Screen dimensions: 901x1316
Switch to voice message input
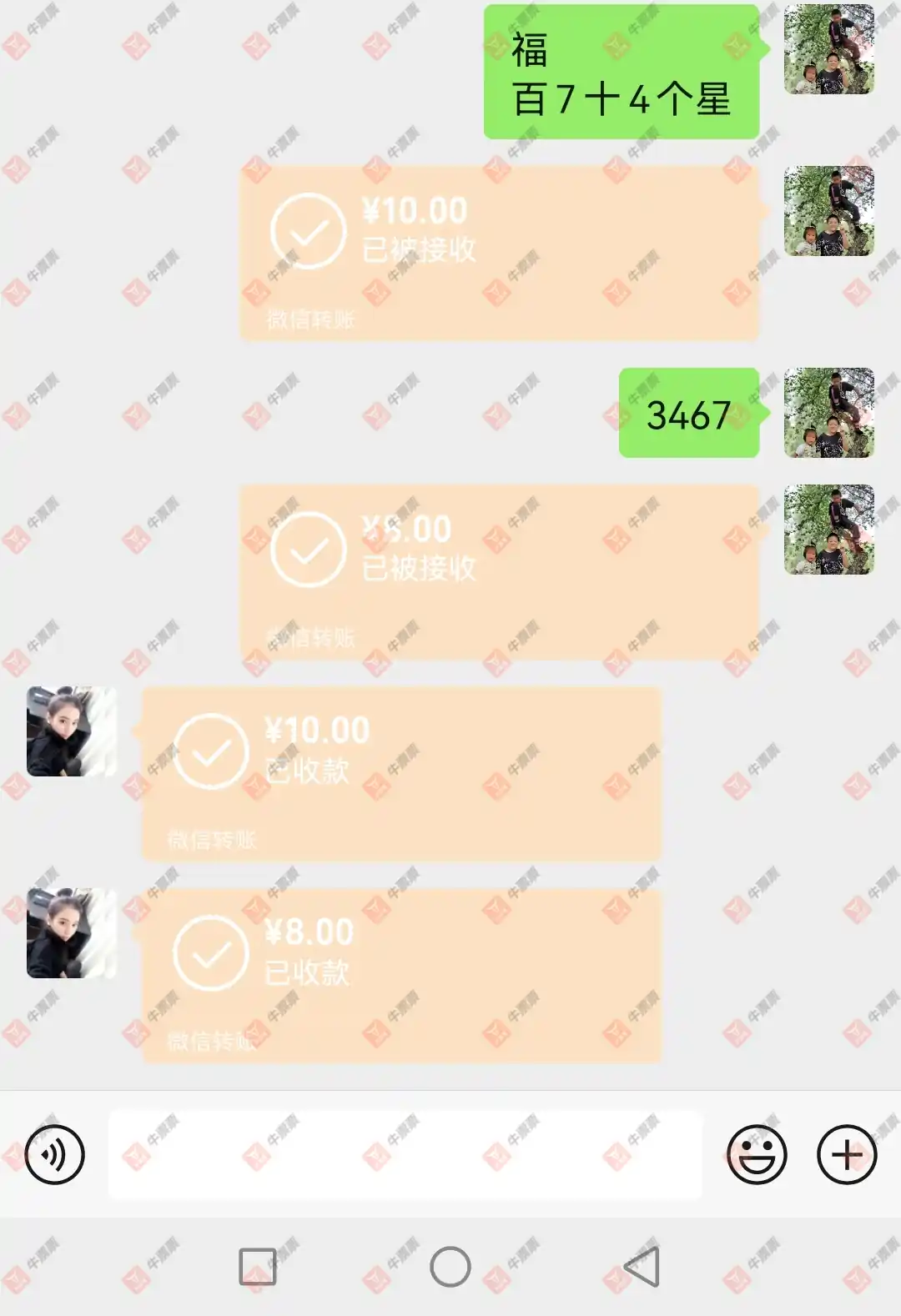(x=54, y=1155)
